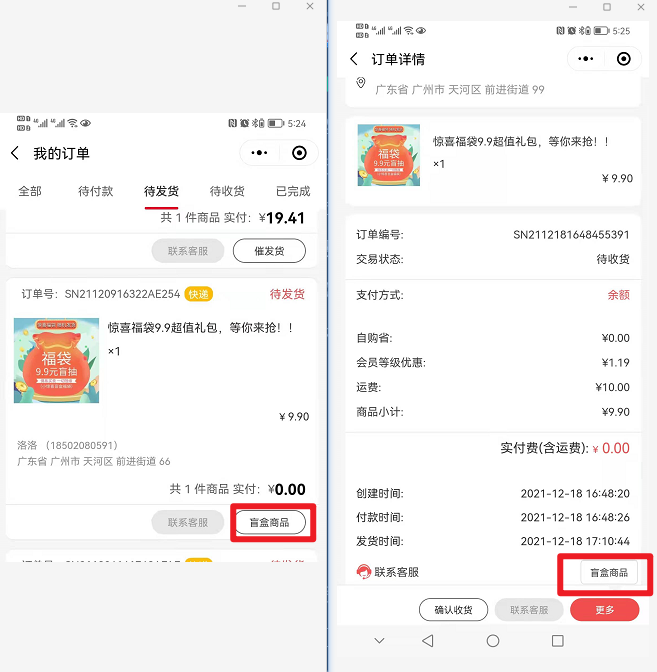The image size is (657, 672).
Task: Tap the red 更多 button
Action: tap(604, 610)
